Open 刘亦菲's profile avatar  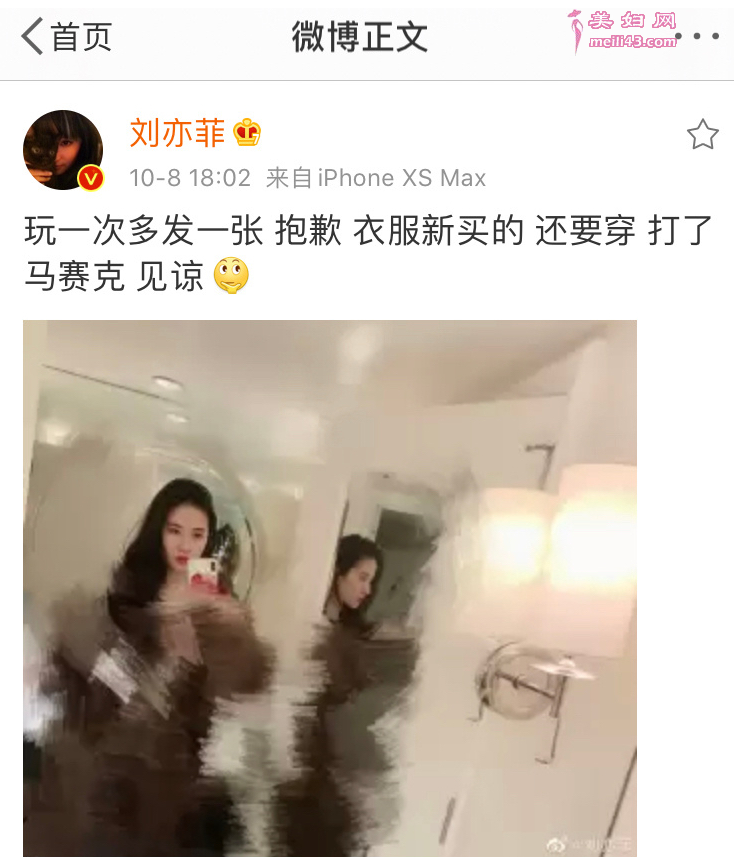(63, 150)
